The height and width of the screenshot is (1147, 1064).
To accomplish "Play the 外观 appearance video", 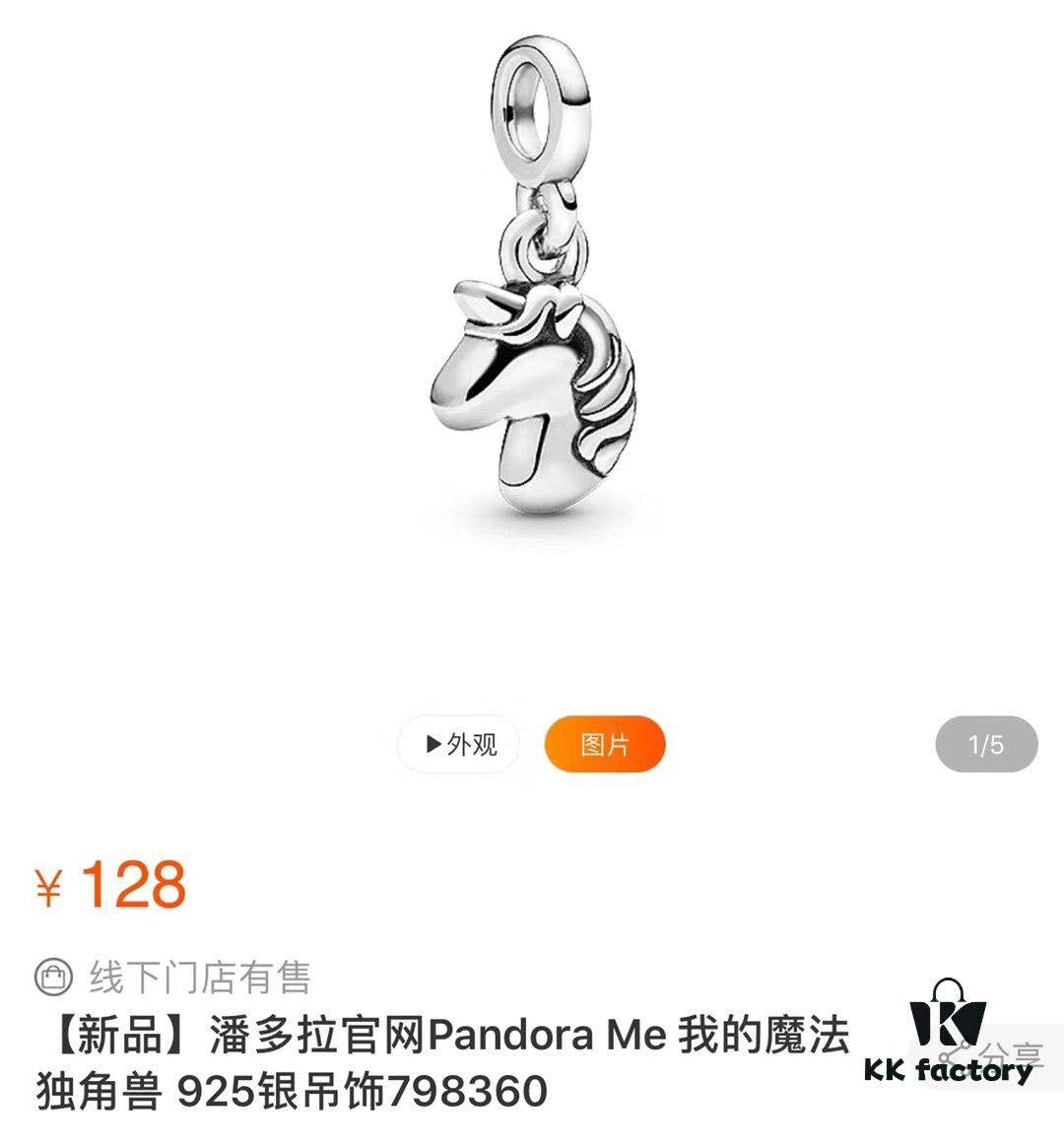I will [x=458, y=745].
